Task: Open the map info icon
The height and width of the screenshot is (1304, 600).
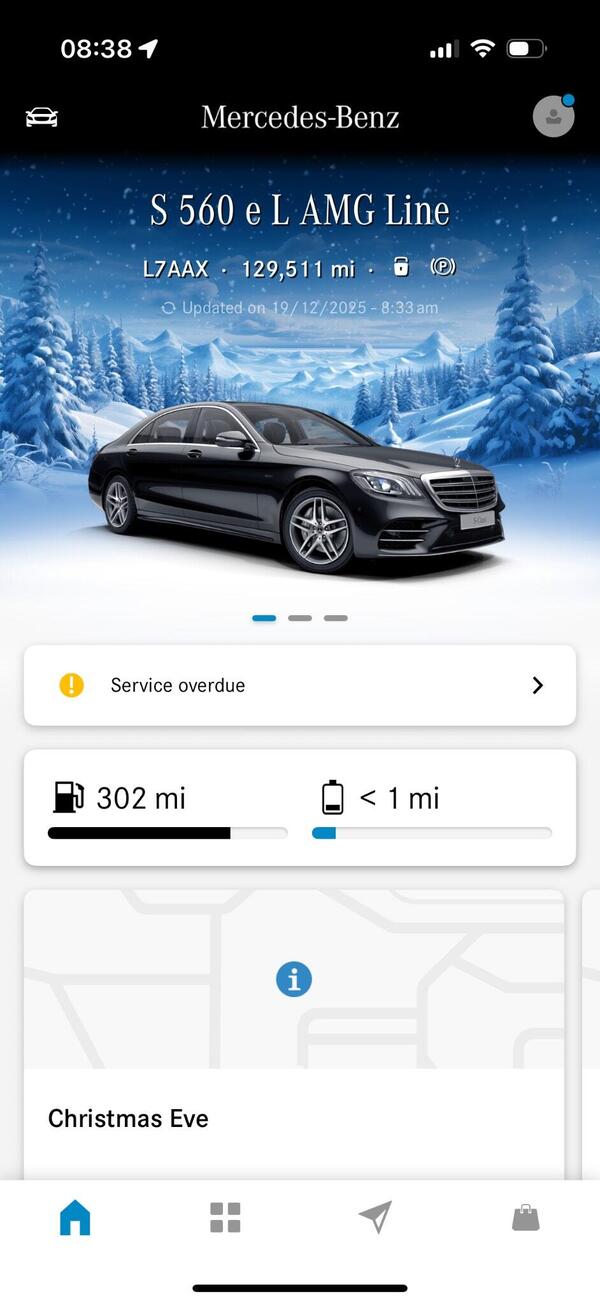Action: pos(294,979)
